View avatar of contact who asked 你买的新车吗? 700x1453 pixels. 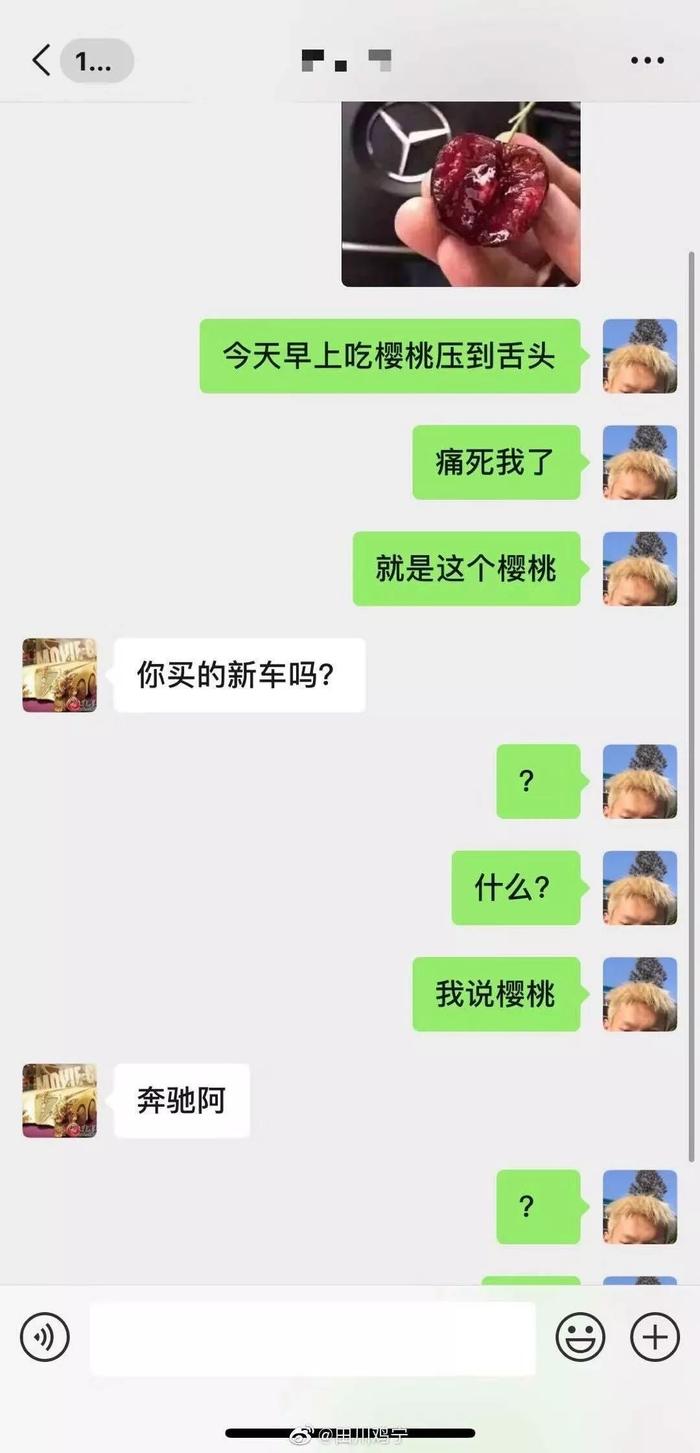[60, 675]
